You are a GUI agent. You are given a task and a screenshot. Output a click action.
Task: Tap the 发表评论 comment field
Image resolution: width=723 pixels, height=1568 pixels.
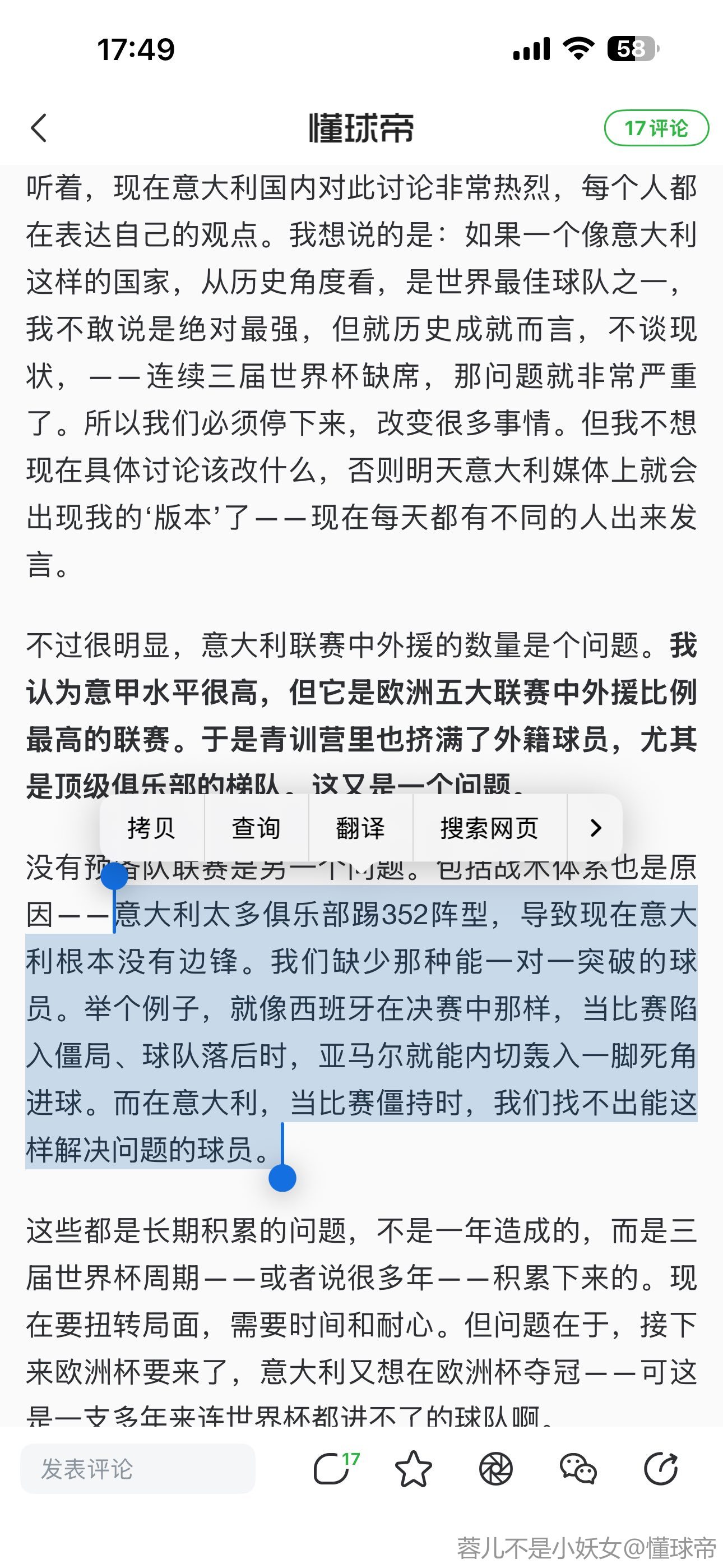(137, 1469)
